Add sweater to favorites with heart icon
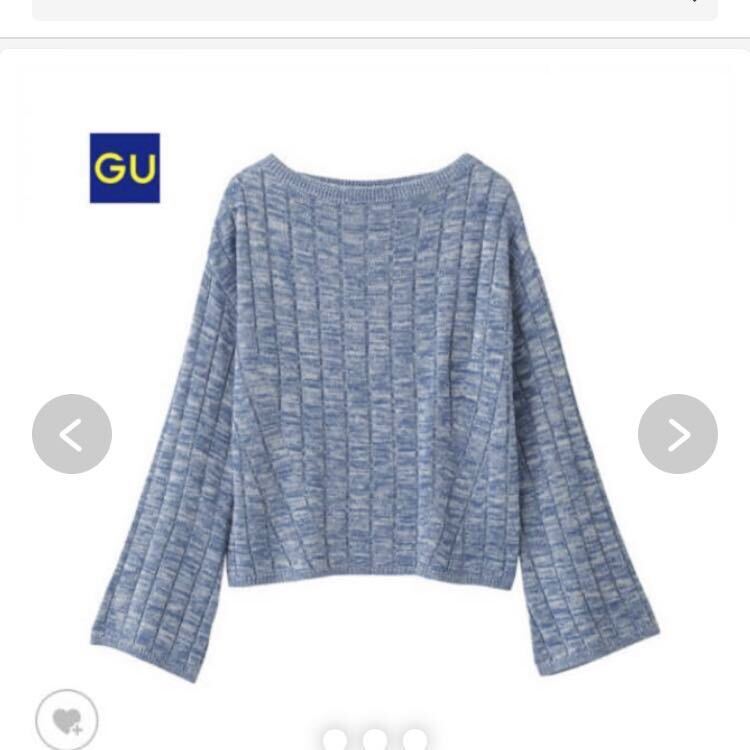Image resolution: width=750 pixels, height=750 pixels. click(x=67, y=720)
